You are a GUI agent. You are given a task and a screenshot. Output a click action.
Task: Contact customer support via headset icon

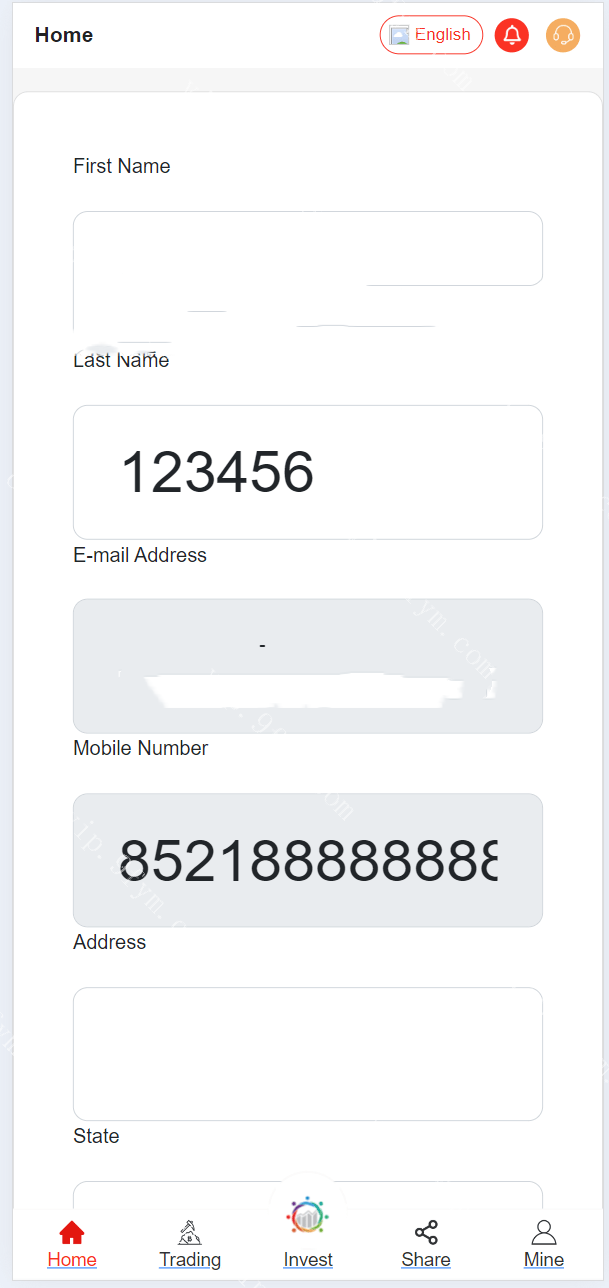coord(563,35)
